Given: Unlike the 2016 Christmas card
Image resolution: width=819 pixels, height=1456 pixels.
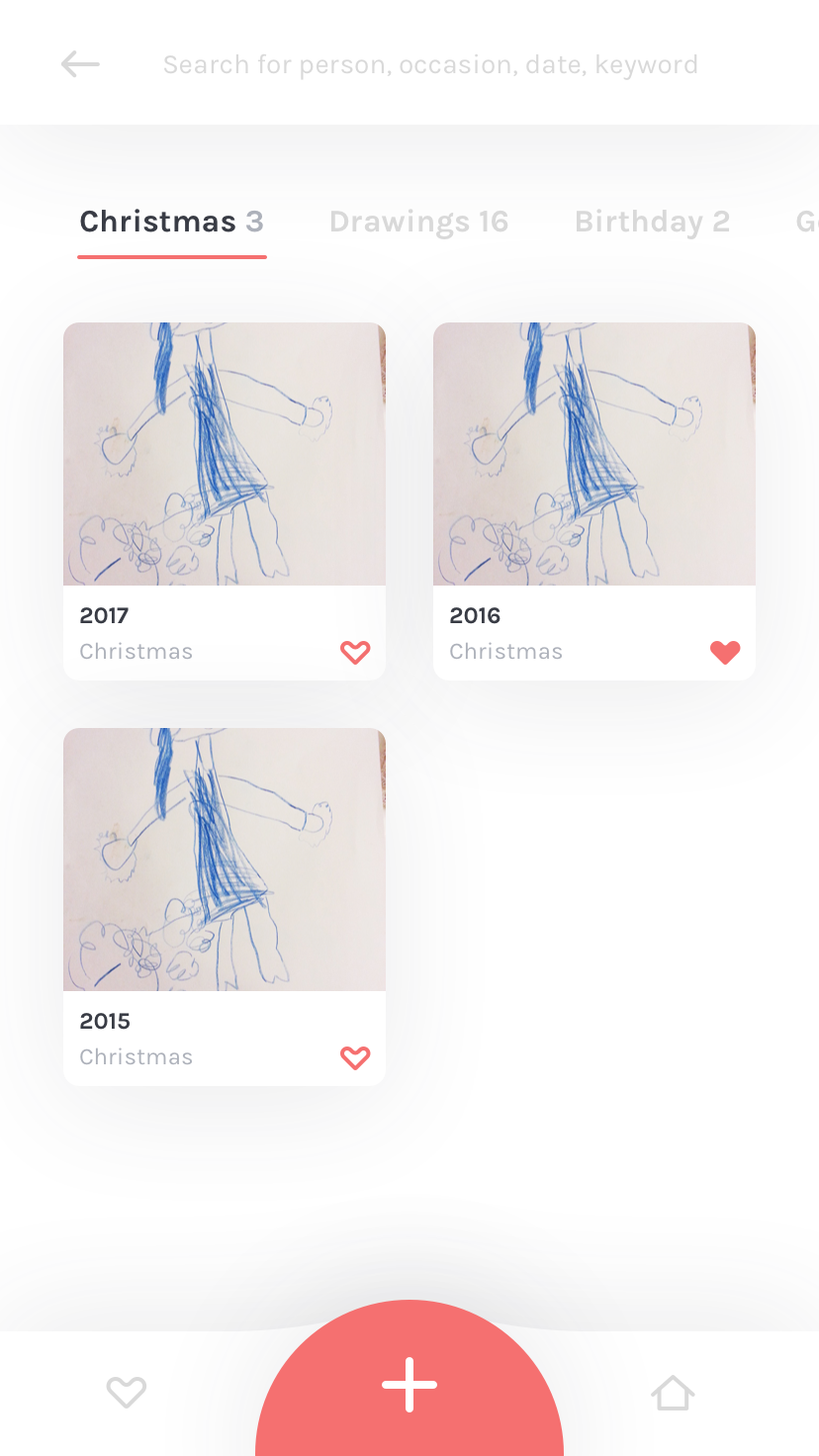Looking at the screenshot, I should (725, 652).
